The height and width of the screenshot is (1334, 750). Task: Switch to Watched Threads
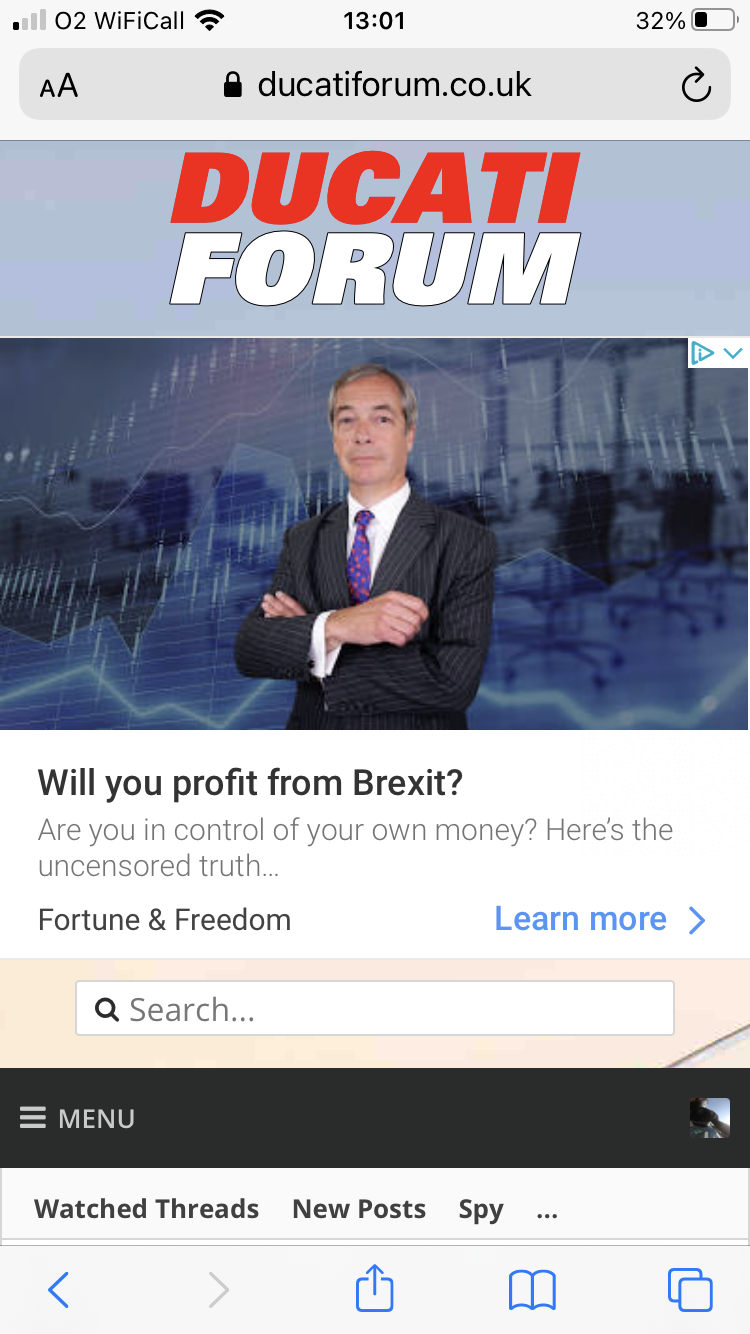coord(146,1209)
